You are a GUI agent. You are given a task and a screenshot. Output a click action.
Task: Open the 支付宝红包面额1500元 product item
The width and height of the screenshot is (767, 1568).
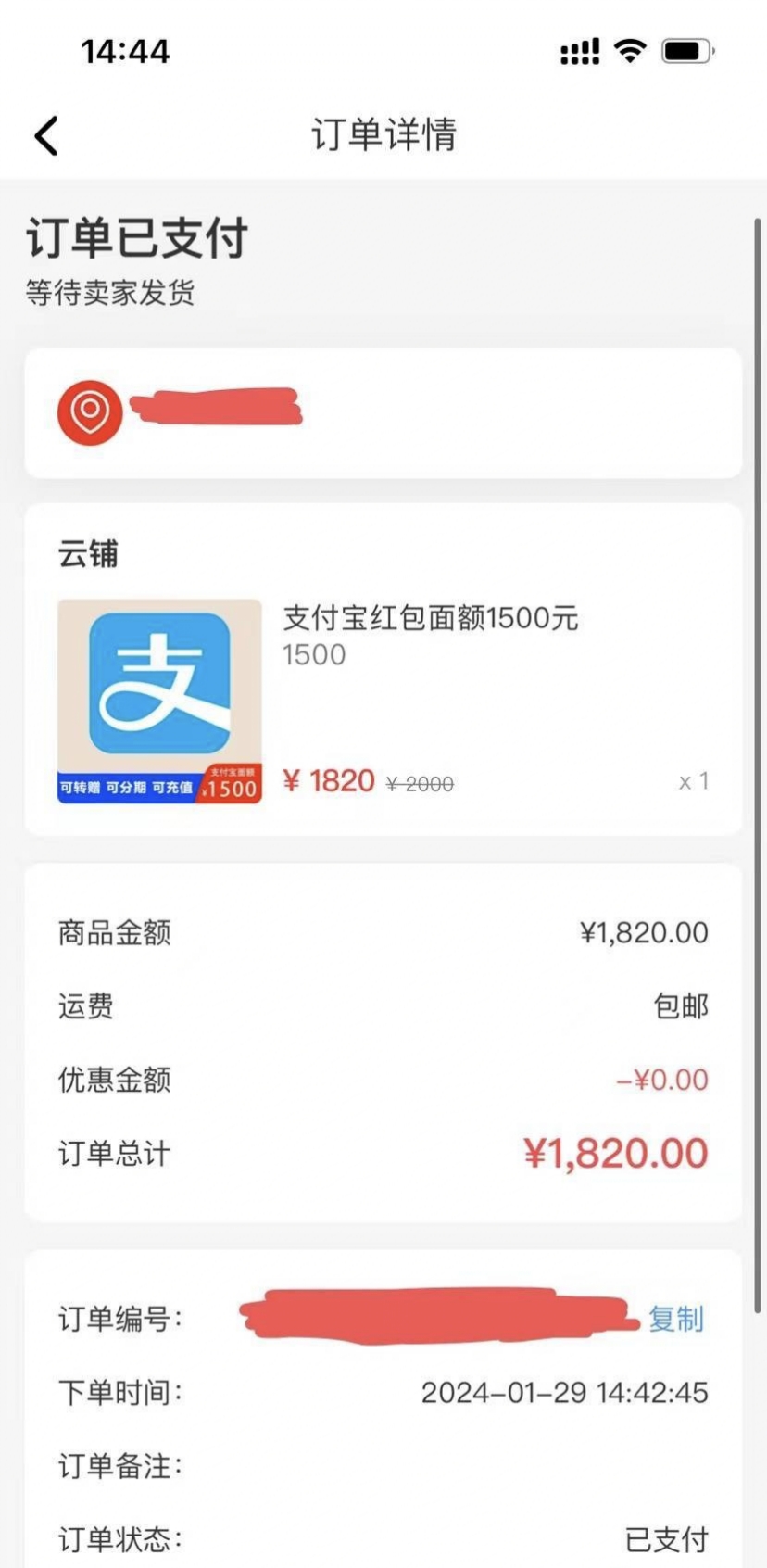tap(383, 701)
